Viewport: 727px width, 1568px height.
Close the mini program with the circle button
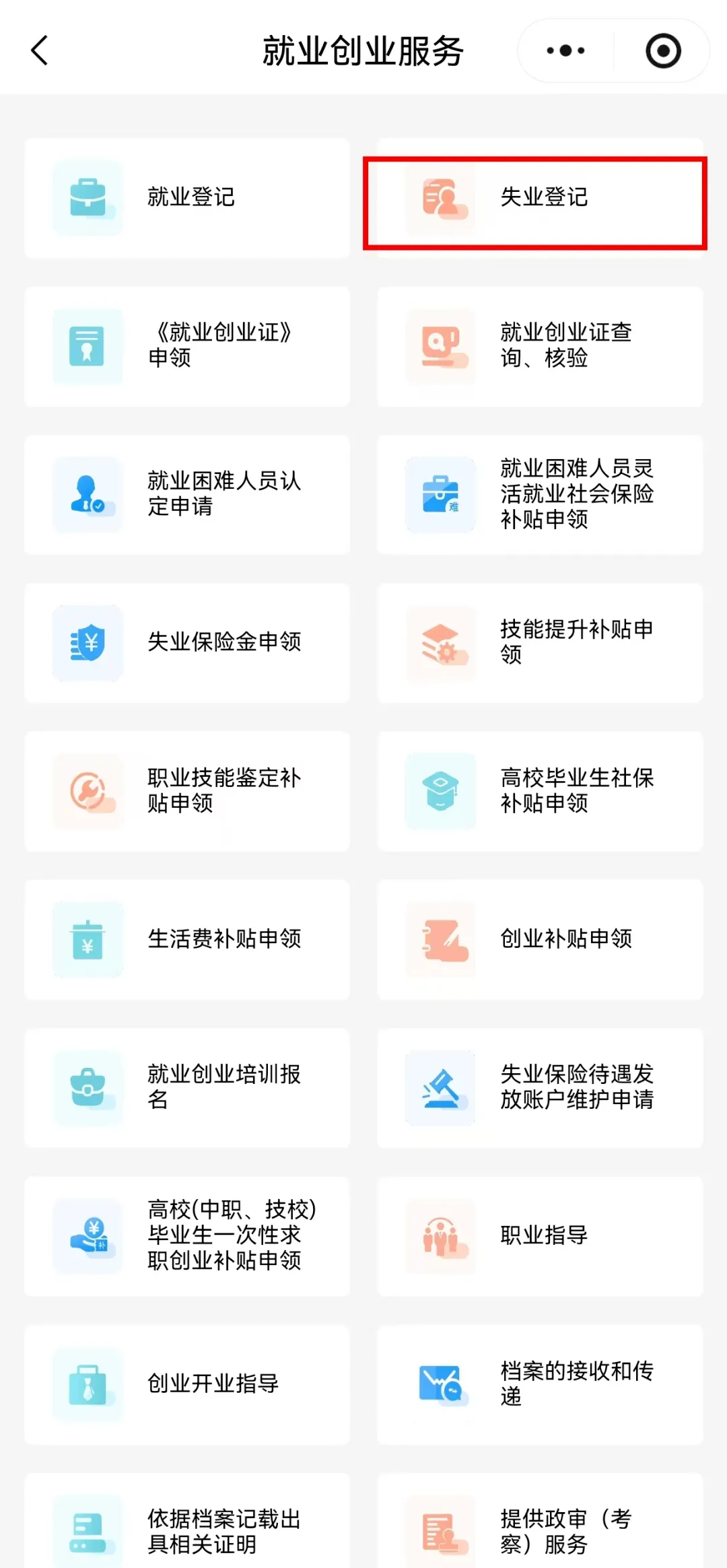(662, 51)
